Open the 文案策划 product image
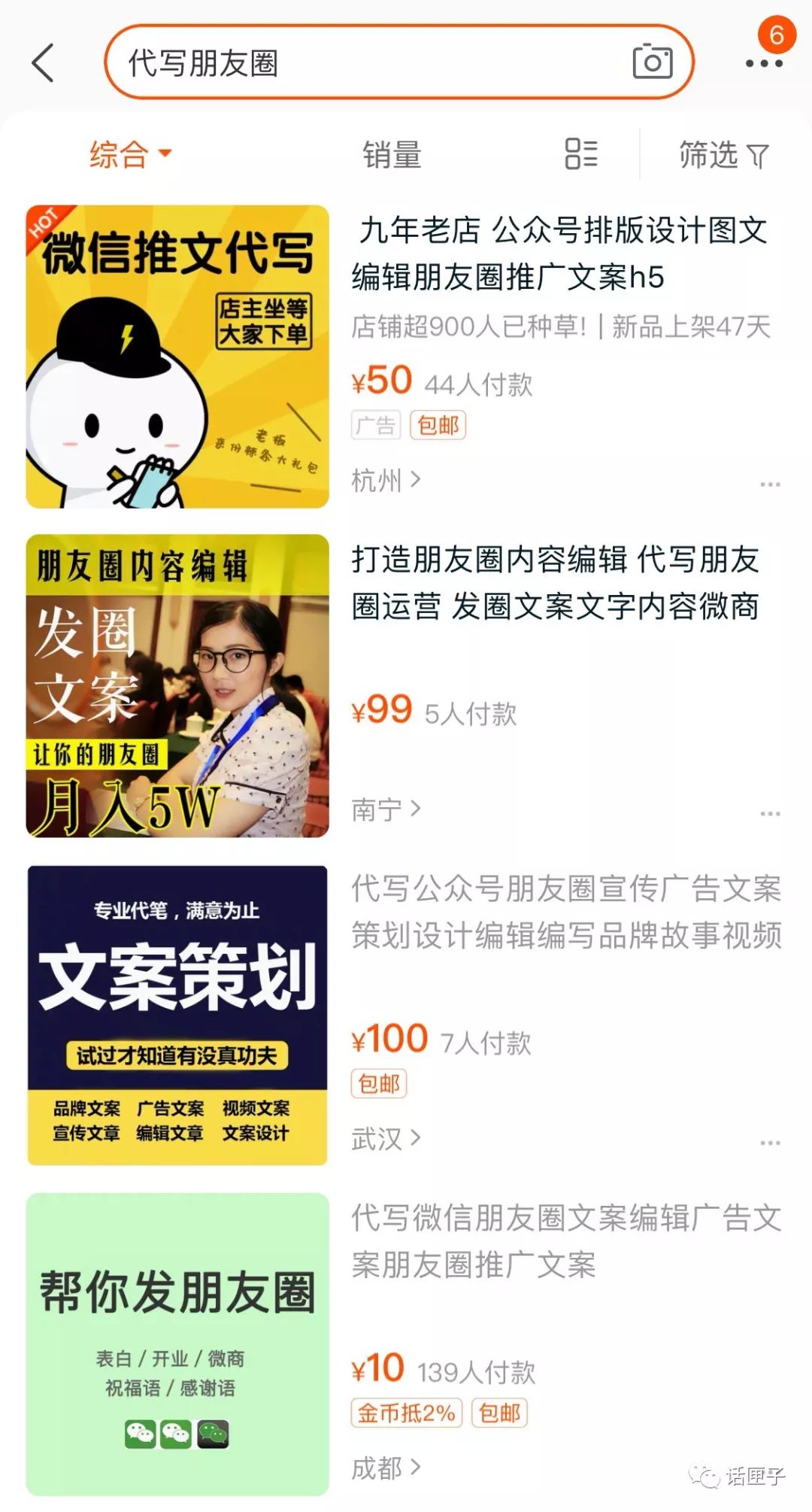This screenshot has width=812, height=1512. (x=177, y=1016)
